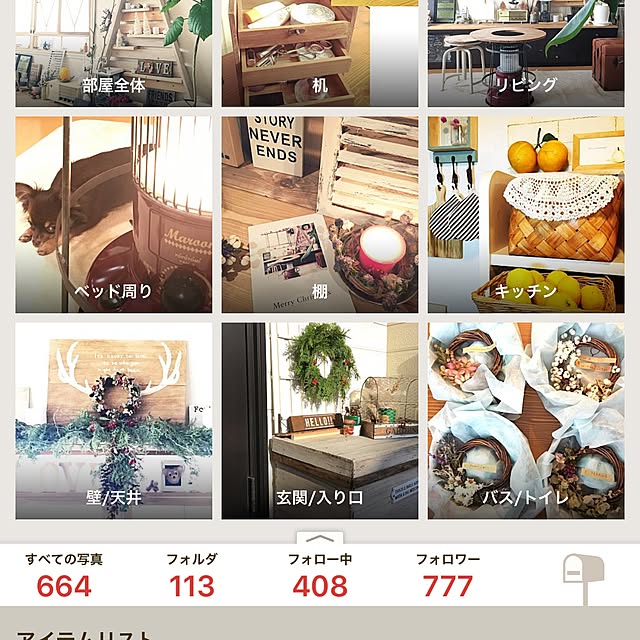
Task: Open the 壁/天井 category tile
Action: pos(113,420)
